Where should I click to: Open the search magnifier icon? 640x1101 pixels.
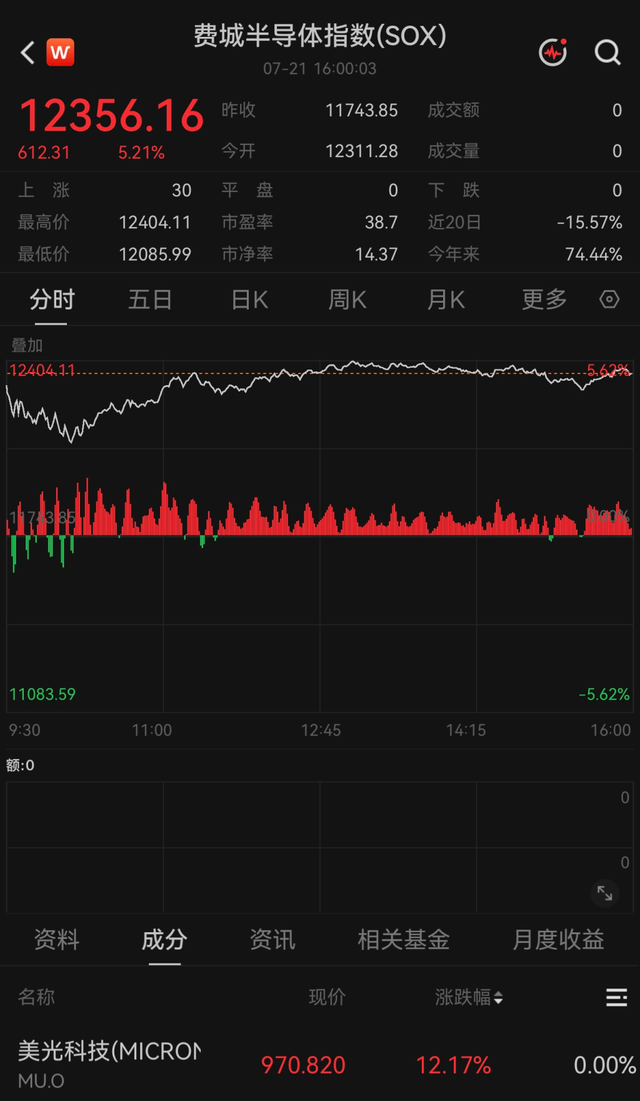(607, 53)
